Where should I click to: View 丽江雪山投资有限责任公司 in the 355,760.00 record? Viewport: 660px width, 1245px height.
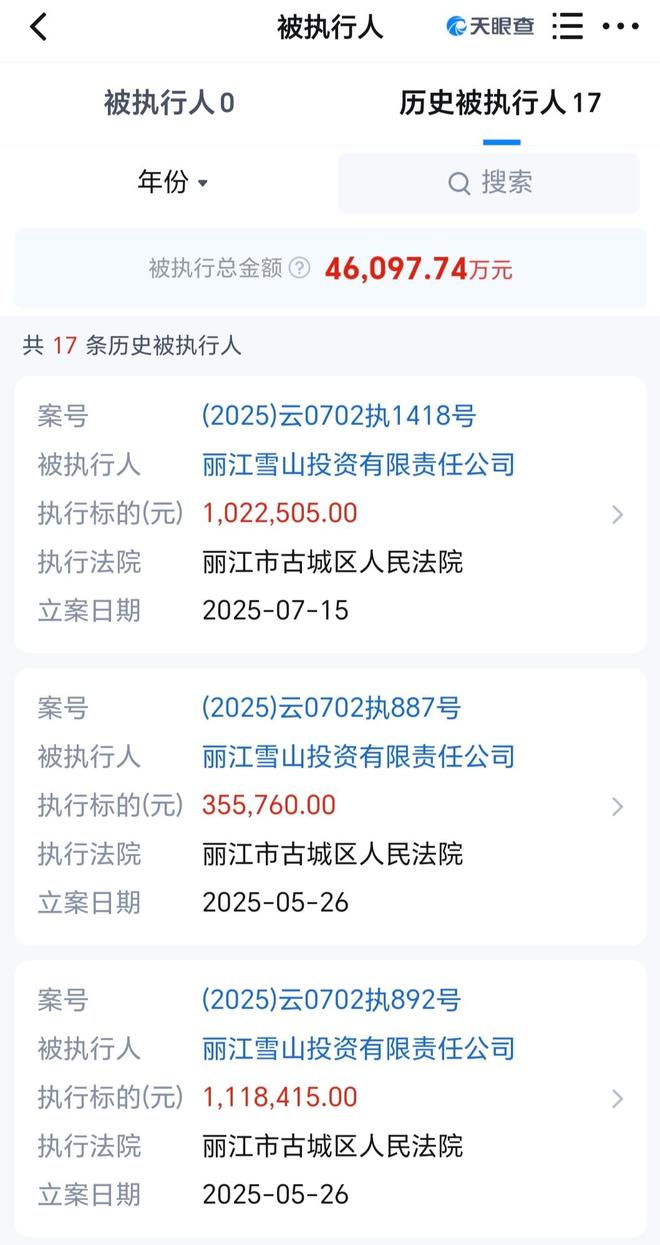click(x=358, y=757)
